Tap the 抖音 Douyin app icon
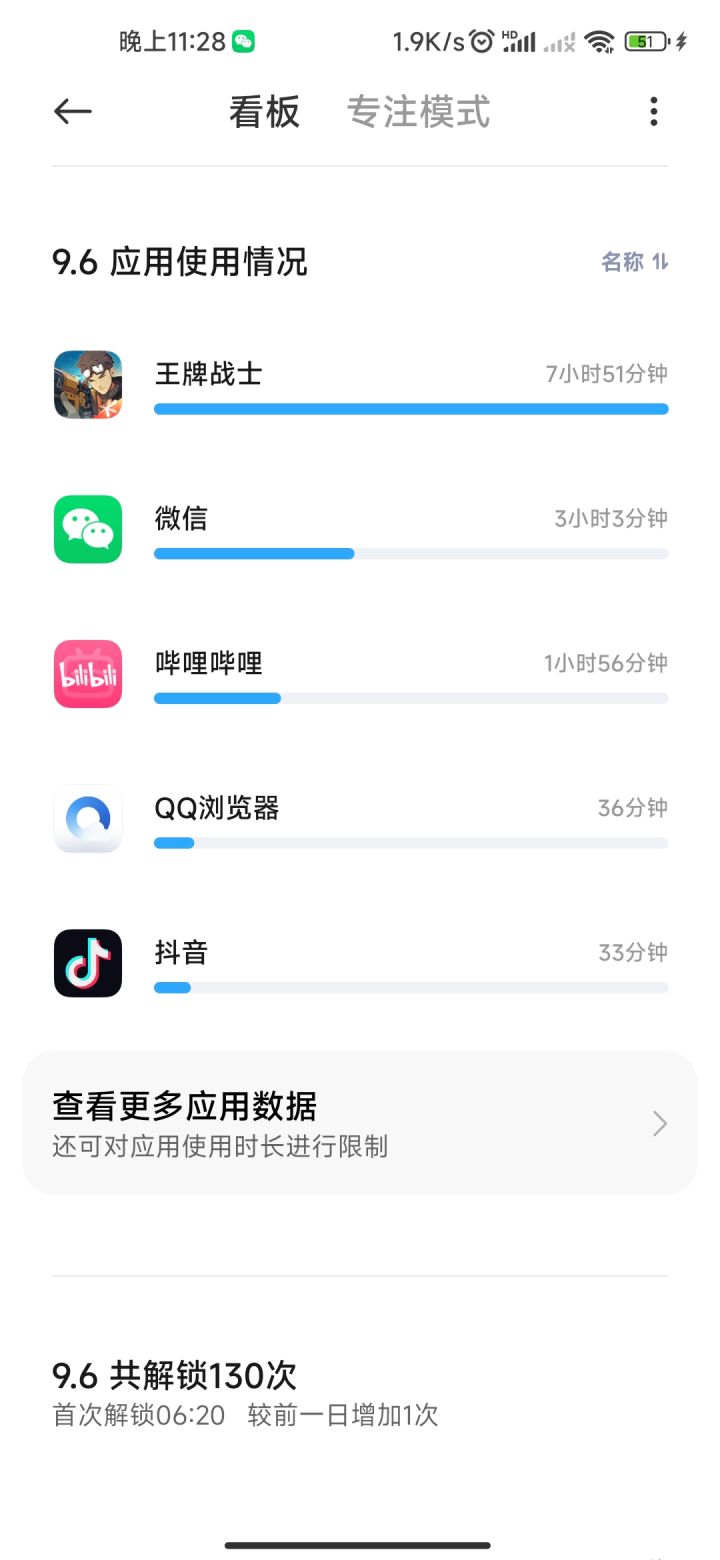This screenshot has height=1560, width=720. tap(87, 963)
